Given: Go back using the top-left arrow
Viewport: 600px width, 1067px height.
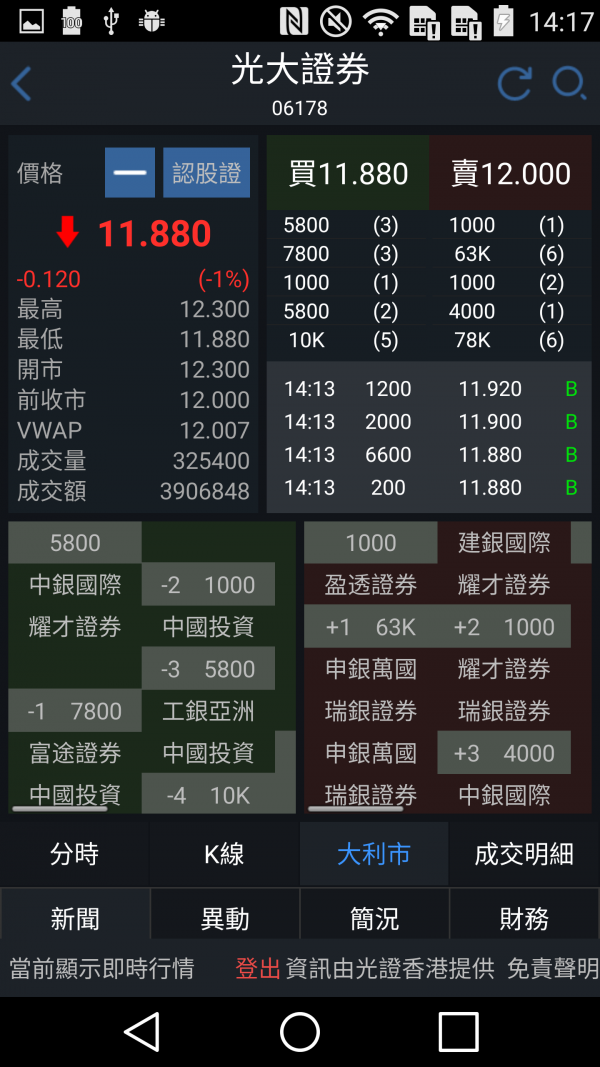Looking at the screenshot, I should tap(22, 84).
